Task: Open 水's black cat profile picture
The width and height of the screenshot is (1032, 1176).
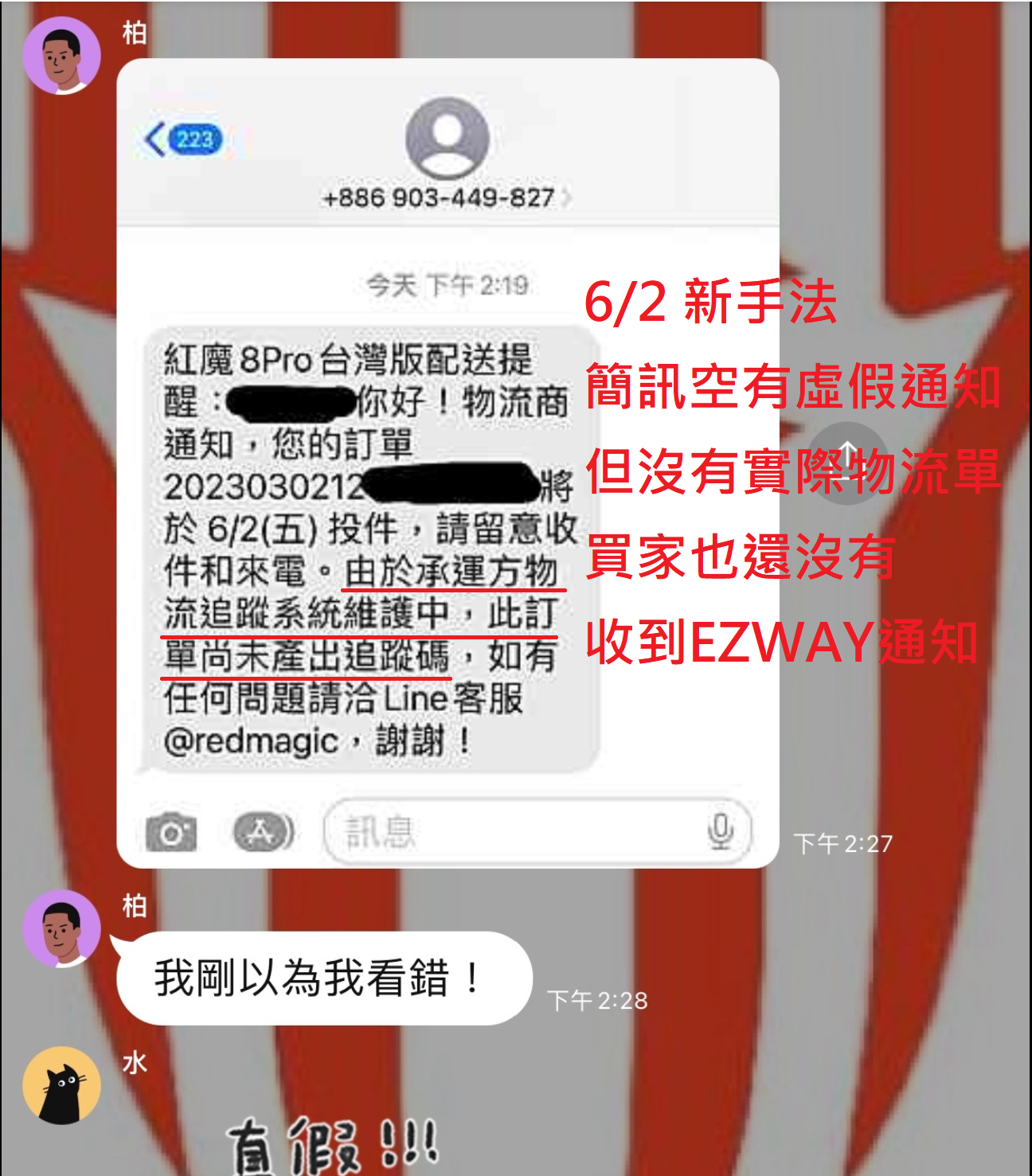Action: 62,1085
